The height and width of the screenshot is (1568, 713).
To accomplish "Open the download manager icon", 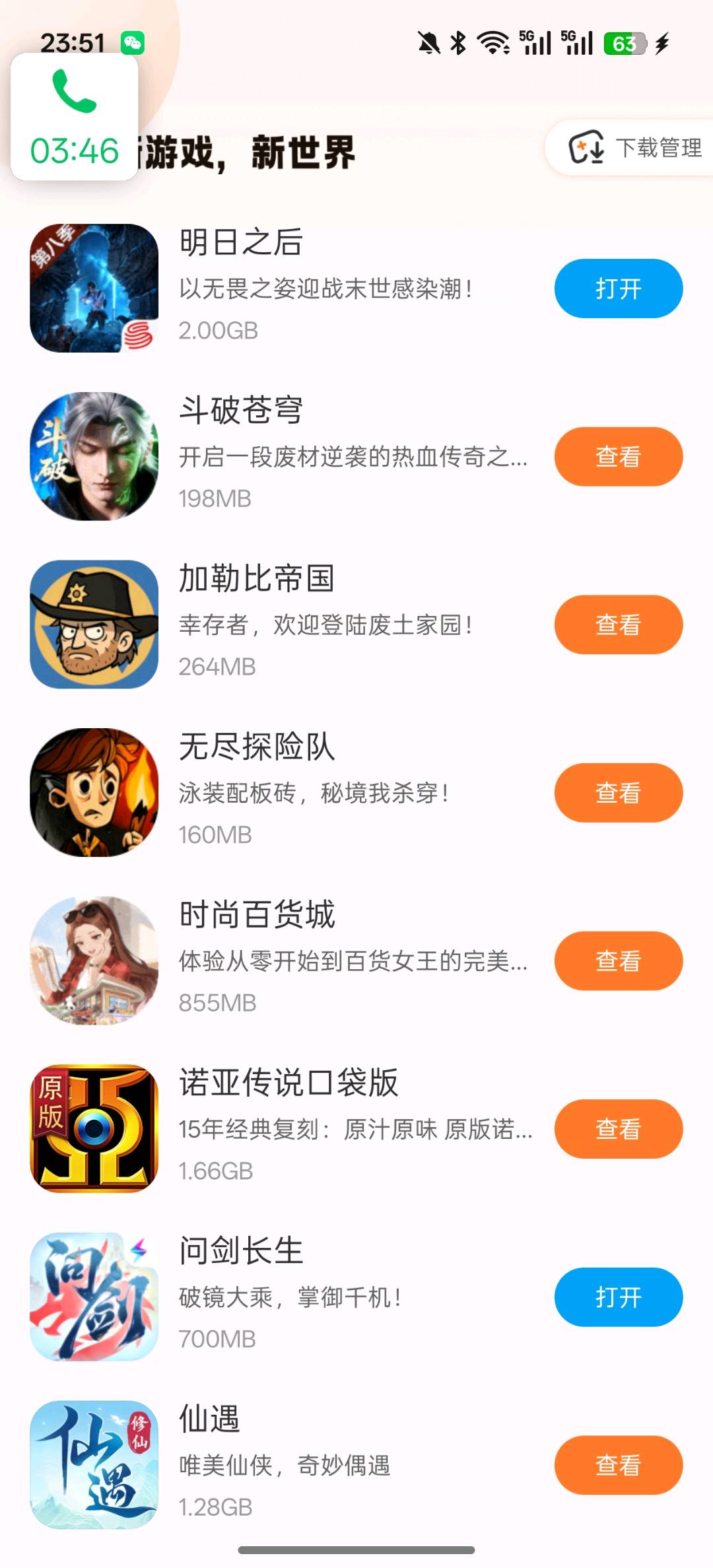I will coord(585,148).
